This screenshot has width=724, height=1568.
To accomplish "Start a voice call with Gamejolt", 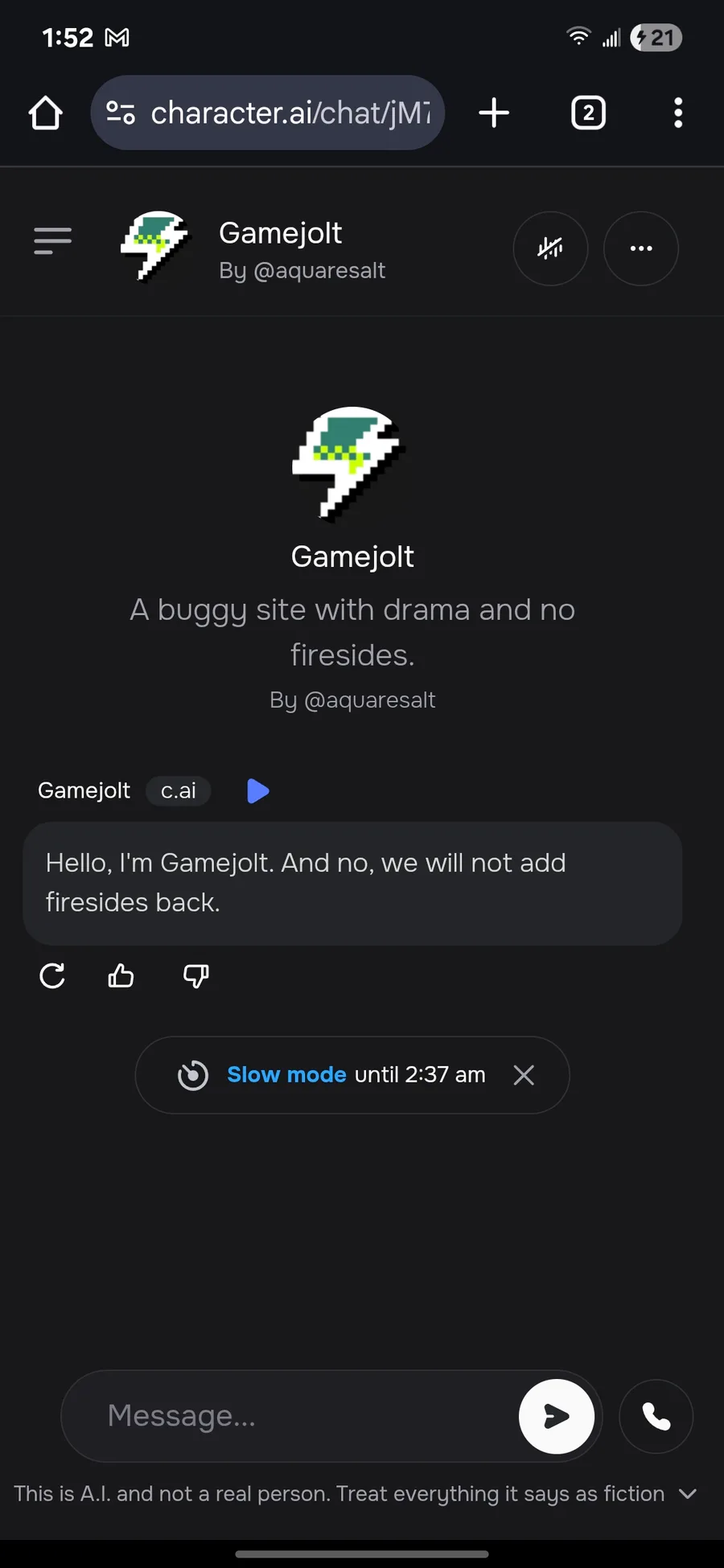I will [656, 1416].
